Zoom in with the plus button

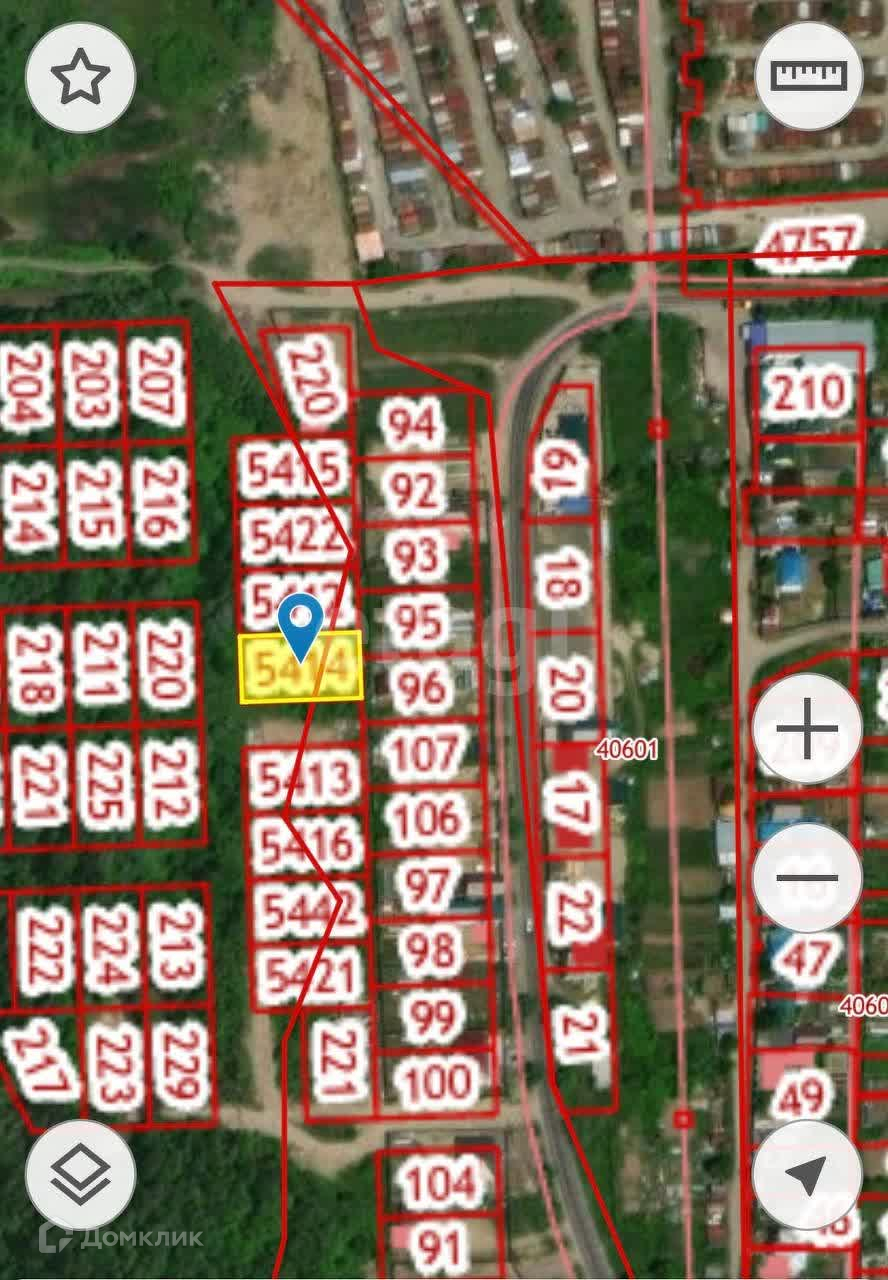(x=807, y=729)
